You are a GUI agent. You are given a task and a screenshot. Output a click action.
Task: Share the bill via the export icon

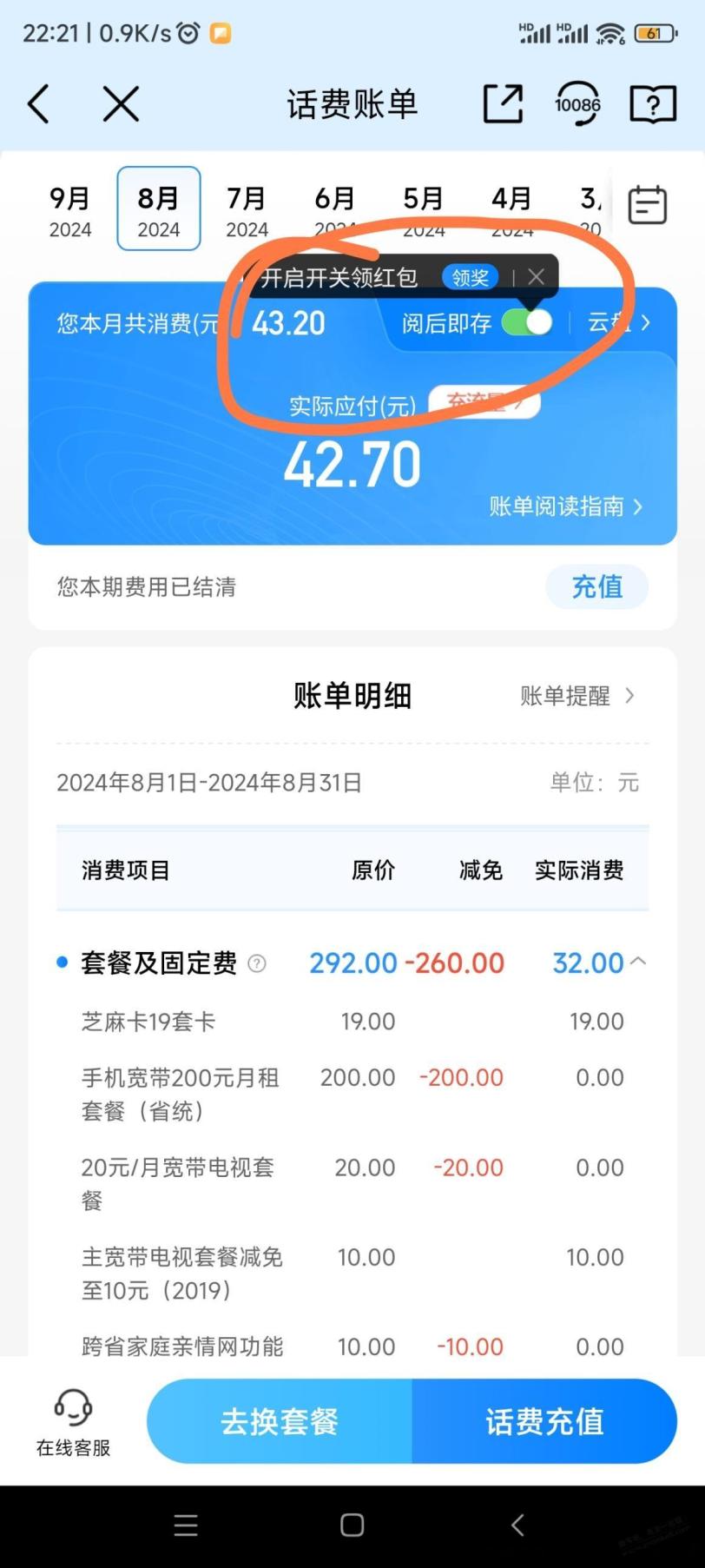pos(503,104)
